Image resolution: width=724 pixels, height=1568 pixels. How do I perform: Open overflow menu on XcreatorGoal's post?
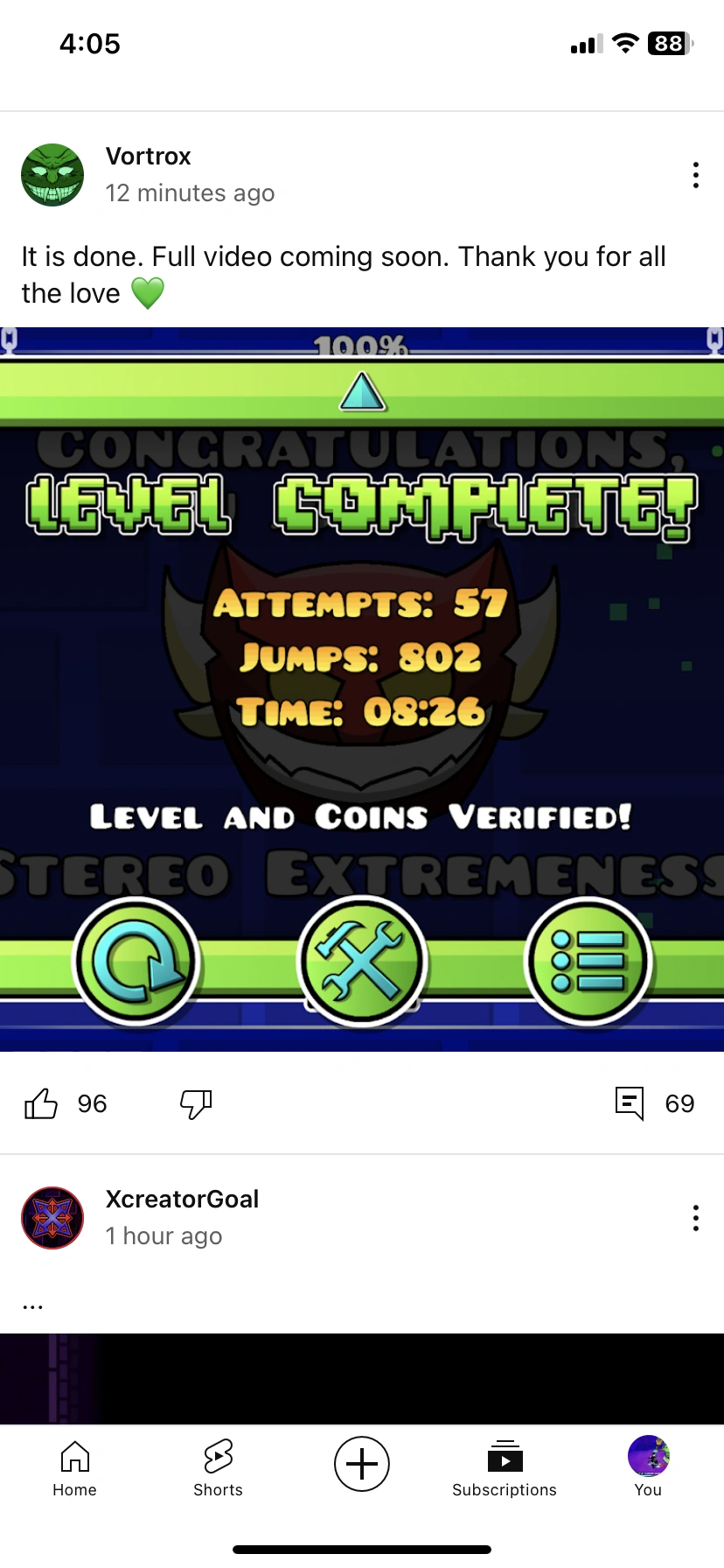coord(696,1218)
